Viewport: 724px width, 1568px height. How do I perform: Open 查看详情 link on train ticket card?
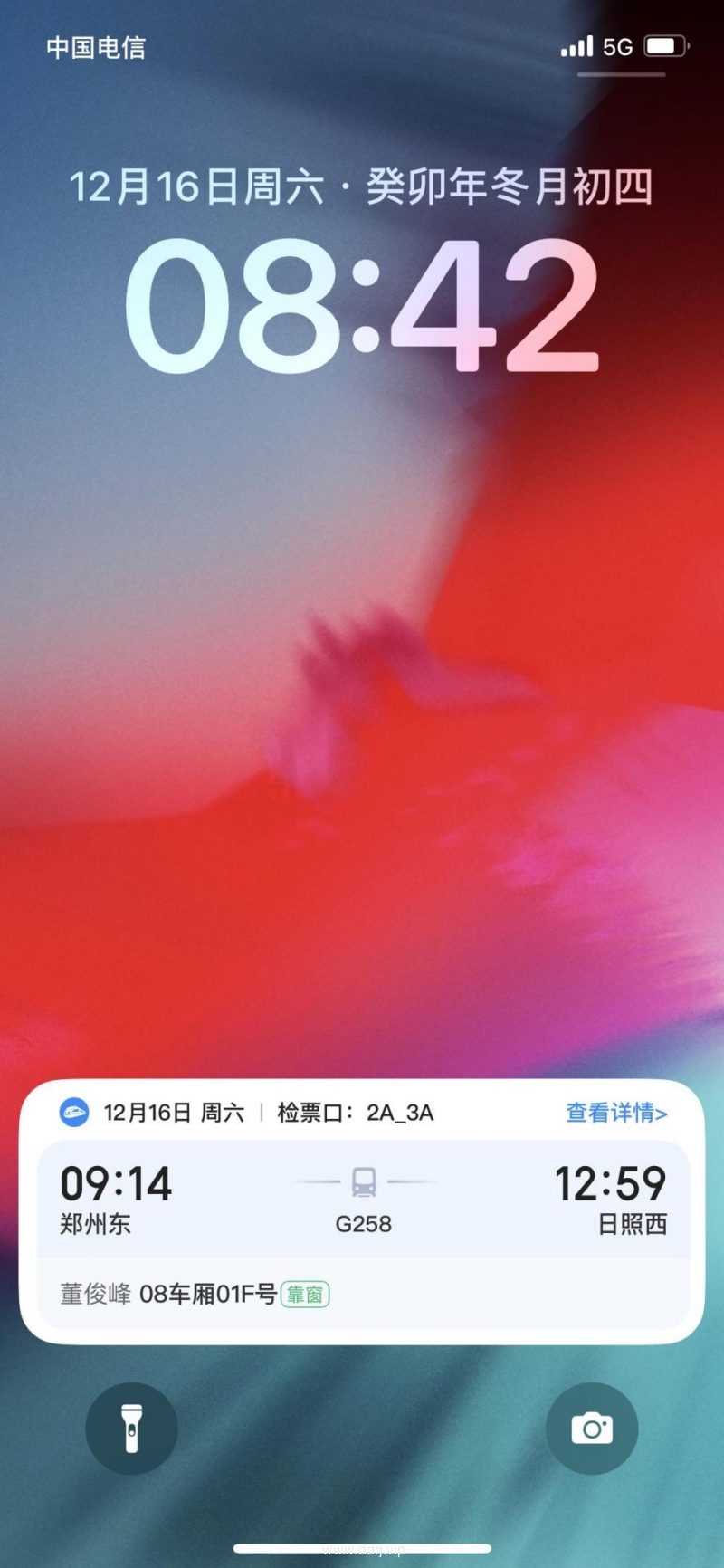616,1113
